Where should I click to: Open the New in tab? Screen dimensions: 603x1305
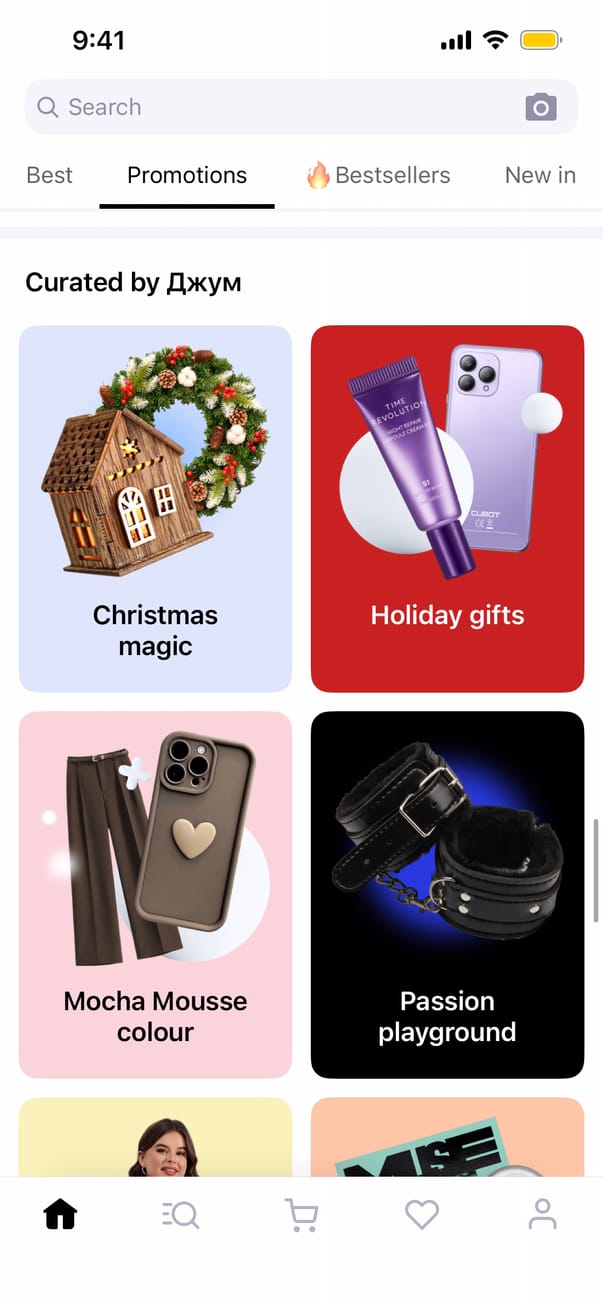[540, 175]
